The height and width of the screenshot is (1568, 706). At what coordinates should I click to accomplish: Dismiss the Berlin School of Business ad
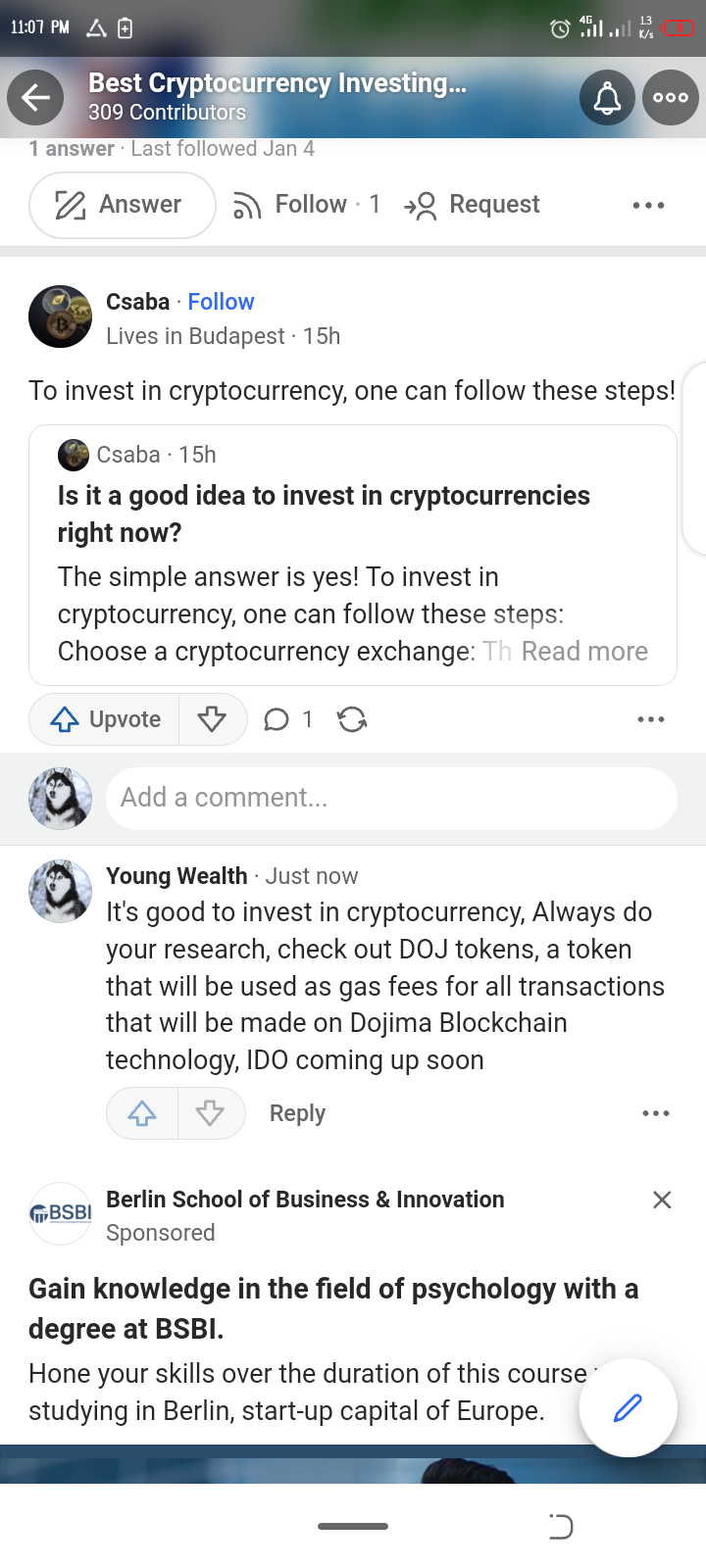[662, 1200]
